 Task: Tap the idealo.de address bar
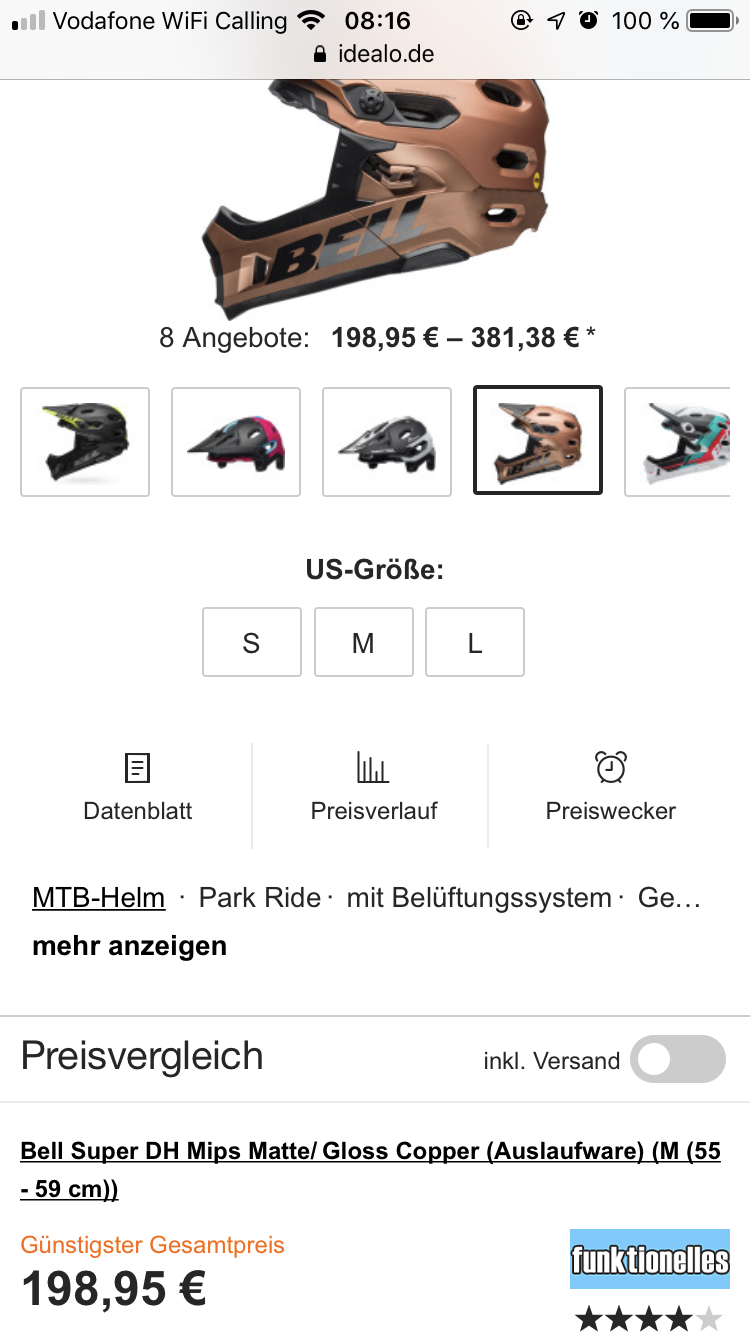[375, 54]
